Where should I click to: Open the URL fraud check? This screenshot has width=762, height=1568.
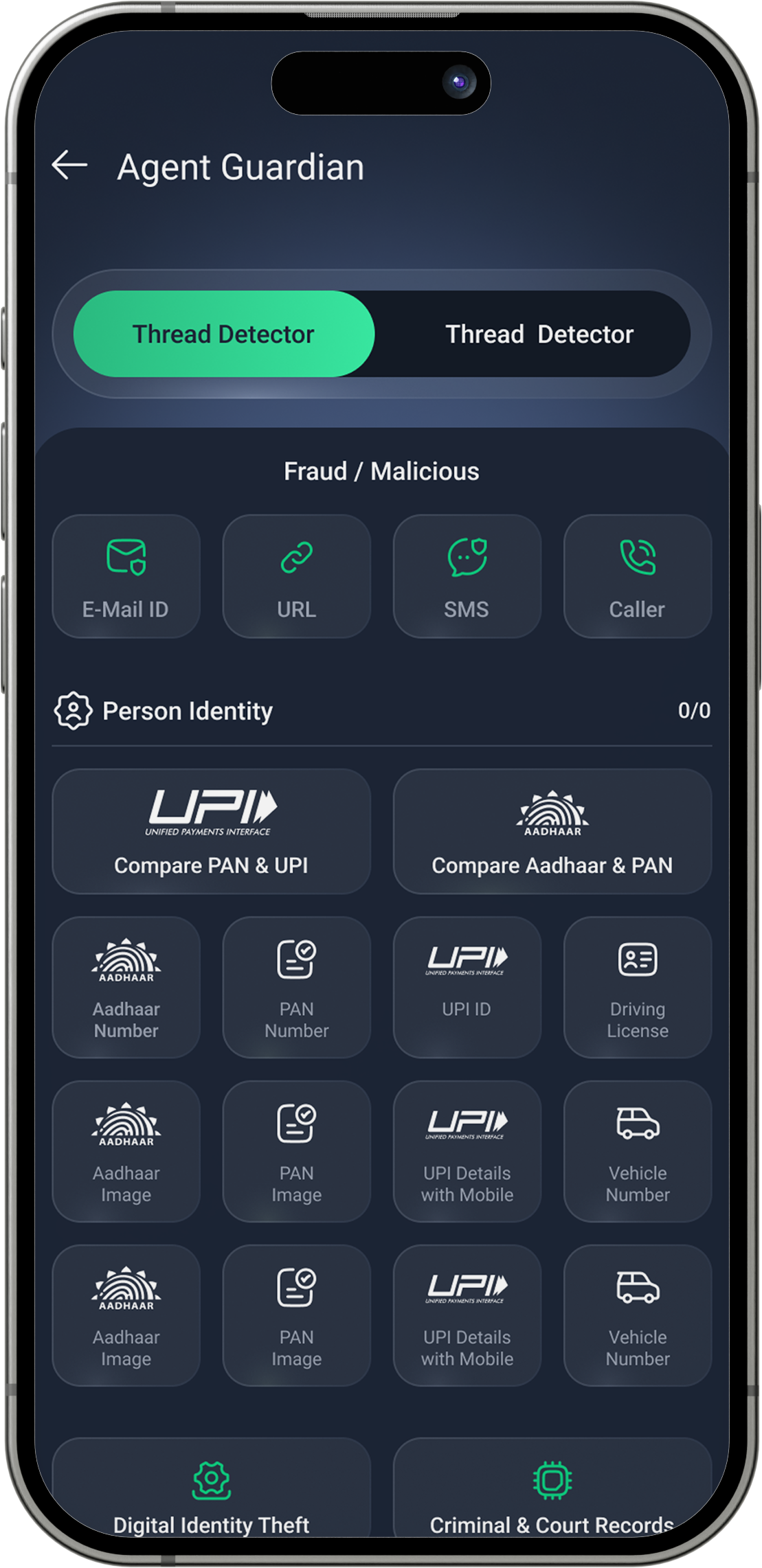coord(296,576)
